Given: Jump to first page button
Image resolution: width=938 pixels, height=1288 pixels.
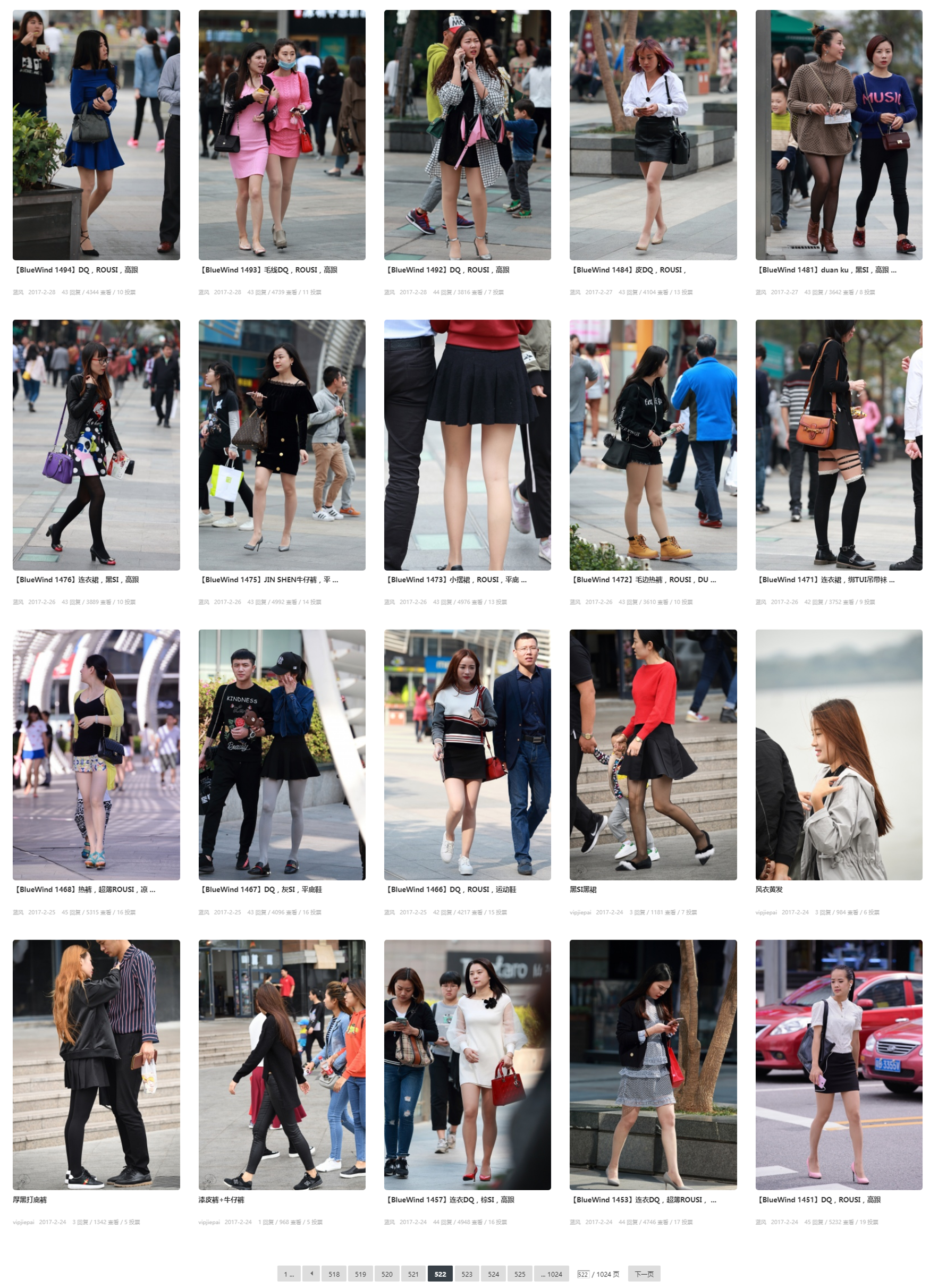Looking at the screenshot, I should coord(289,1274).
